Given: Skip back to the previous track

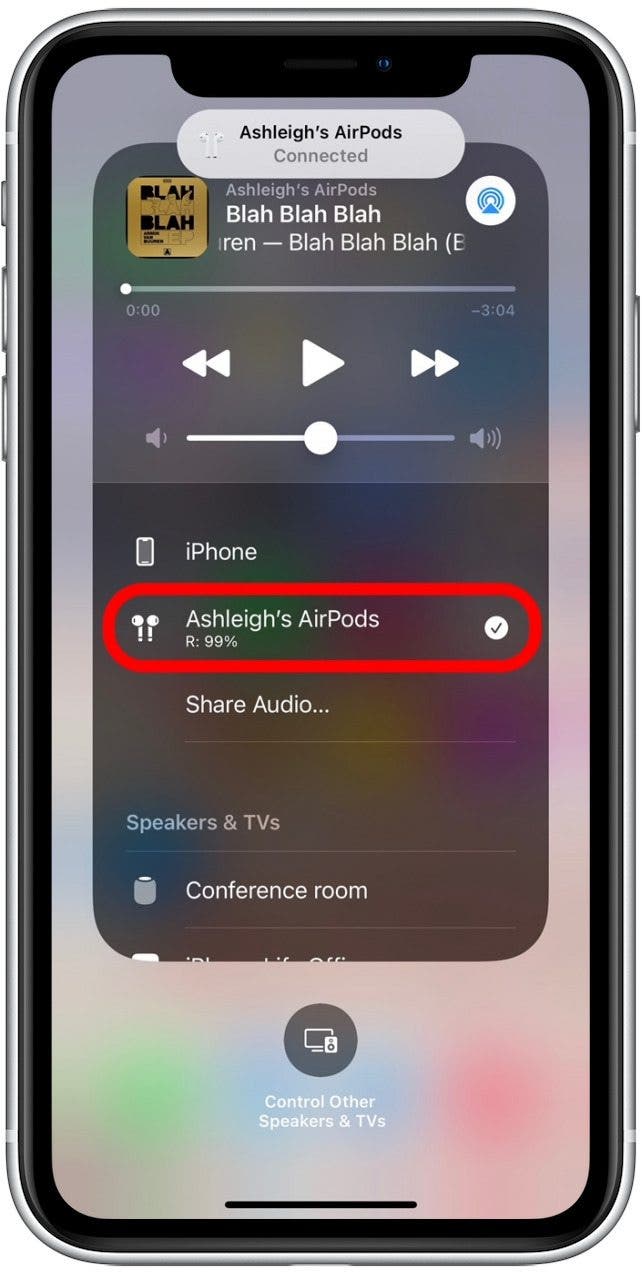Looking at the screenshot, I should tap(207, 364).
